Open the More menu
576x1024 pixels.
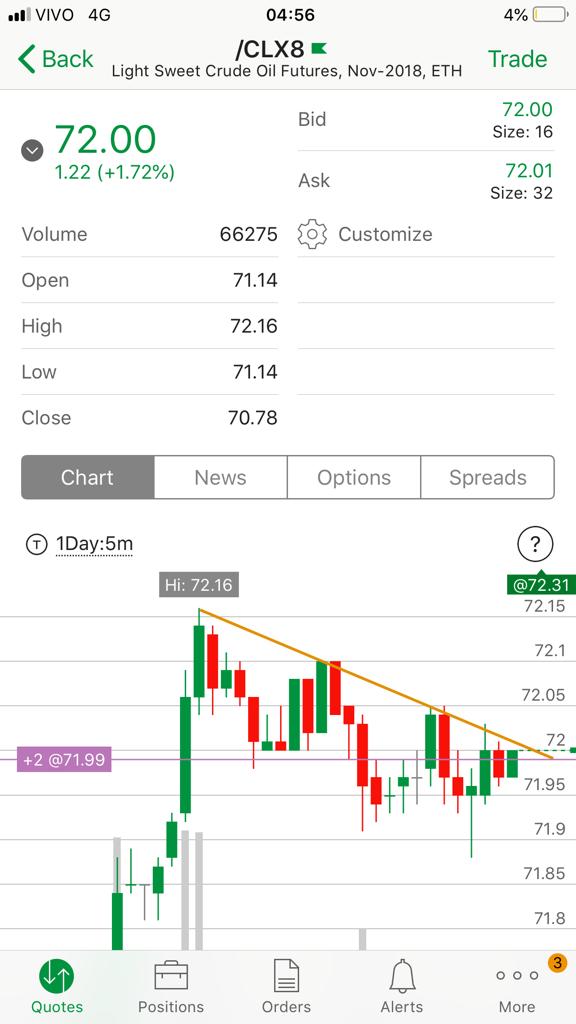(517, 986)
